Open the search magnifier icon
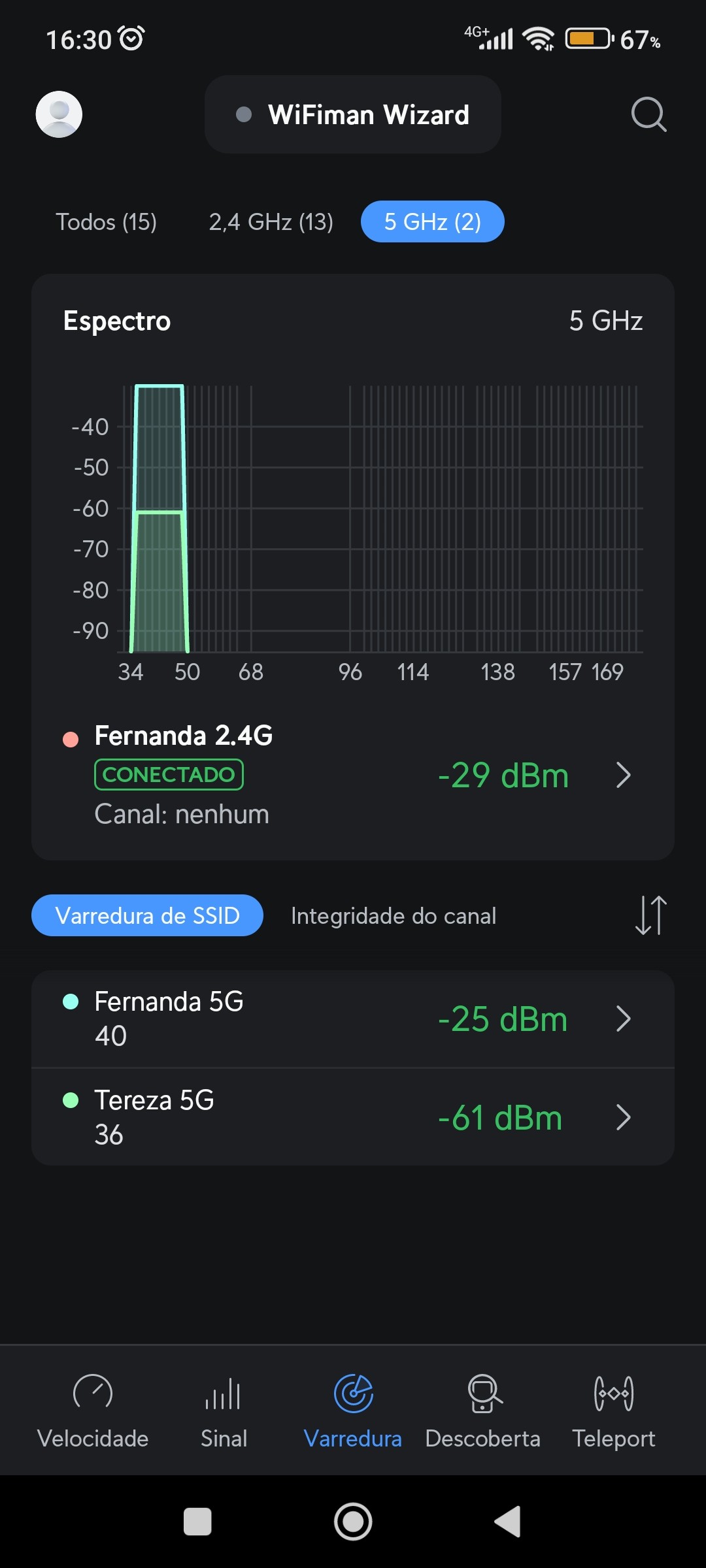Viewport: 706px width, 1568px height. [x=648, y=114]
